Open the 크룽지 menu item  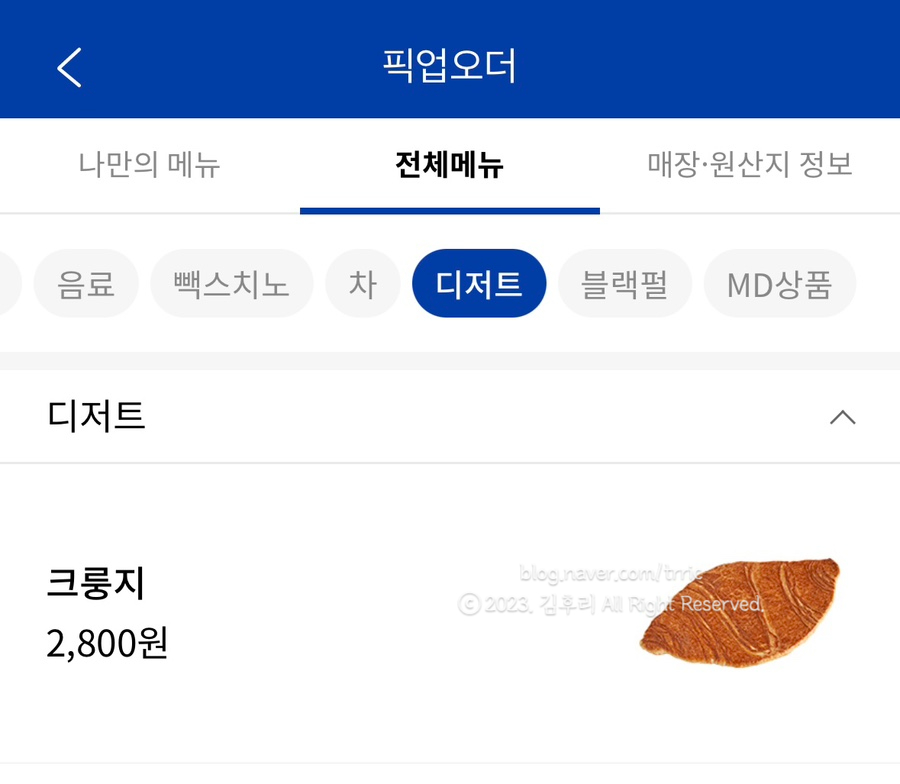tap(449, 613)
